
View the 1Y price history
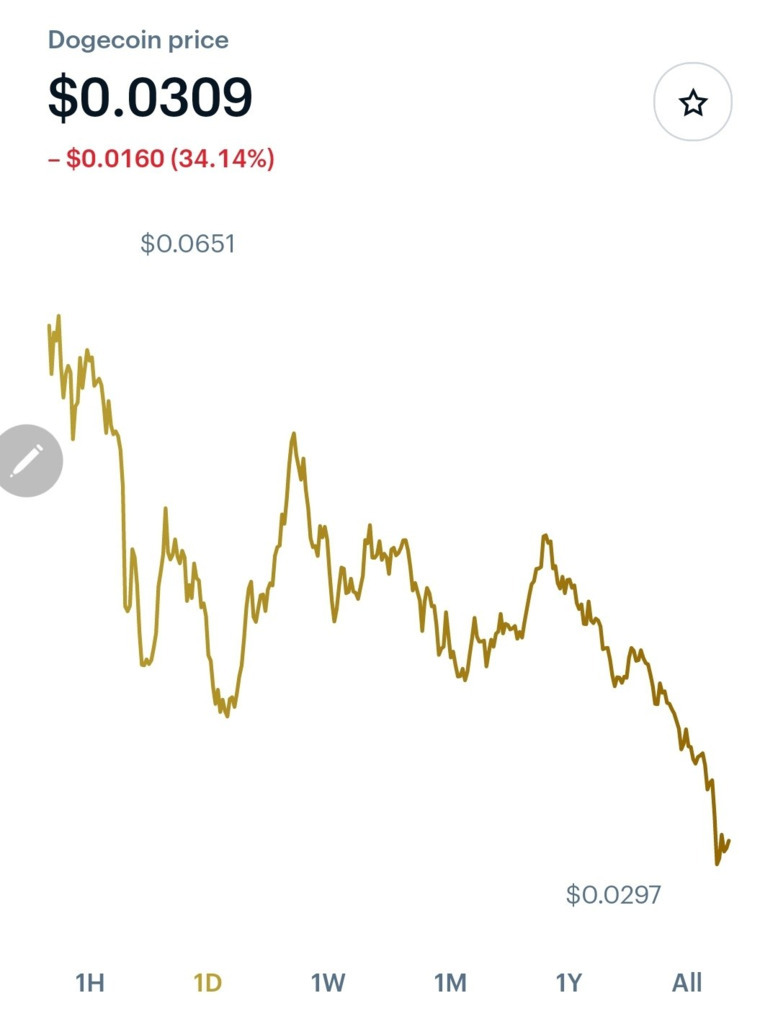coord(569,983)
